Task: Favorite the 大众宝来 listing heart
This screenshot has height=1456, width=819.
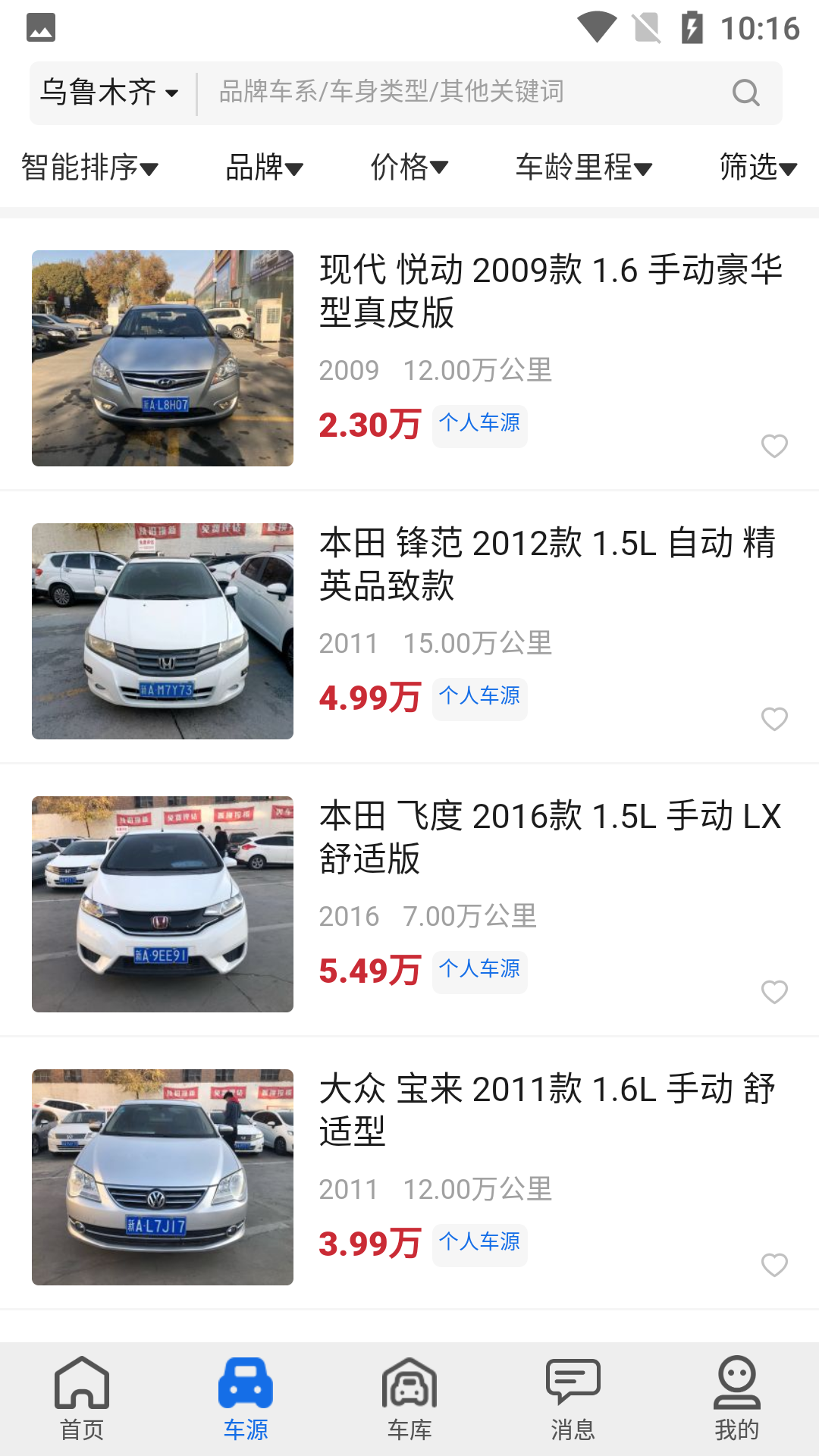Action: tap(774, 1265)
